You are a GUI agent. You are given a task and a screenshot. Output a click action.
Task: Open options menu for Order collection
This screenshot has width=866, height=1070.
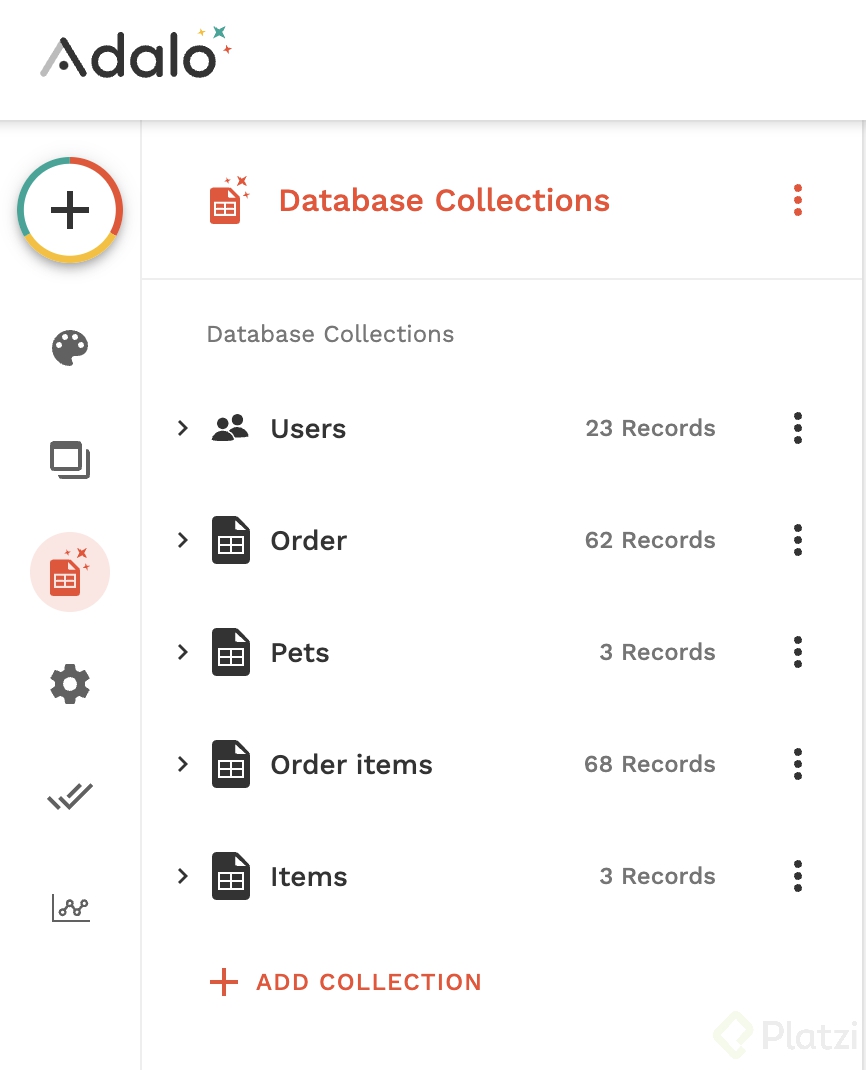click(797, 540)
